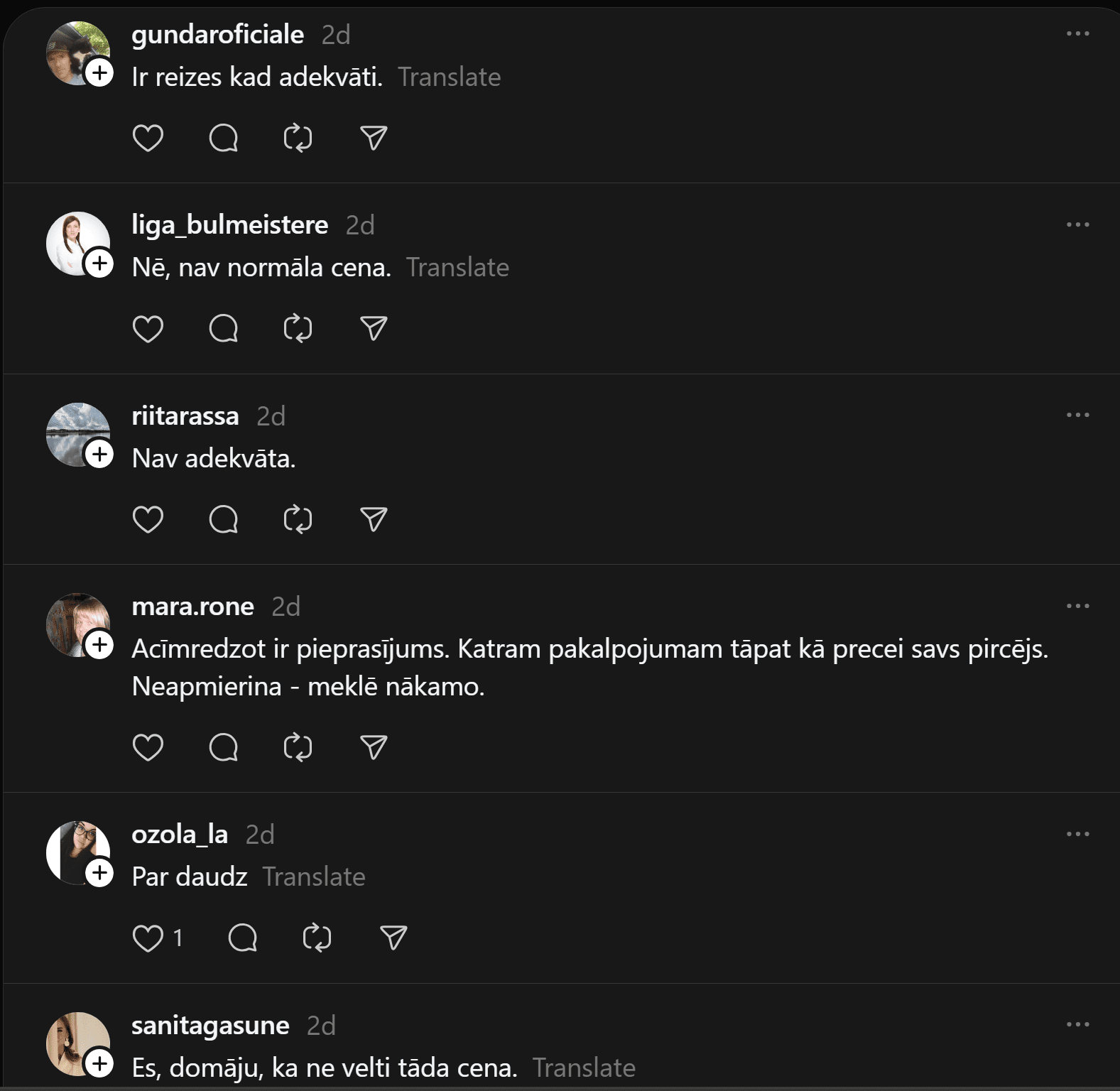Open more options for mara.rone's comment
The height and width of the screenshot is (1091, 1120).
click(1077, 606)
